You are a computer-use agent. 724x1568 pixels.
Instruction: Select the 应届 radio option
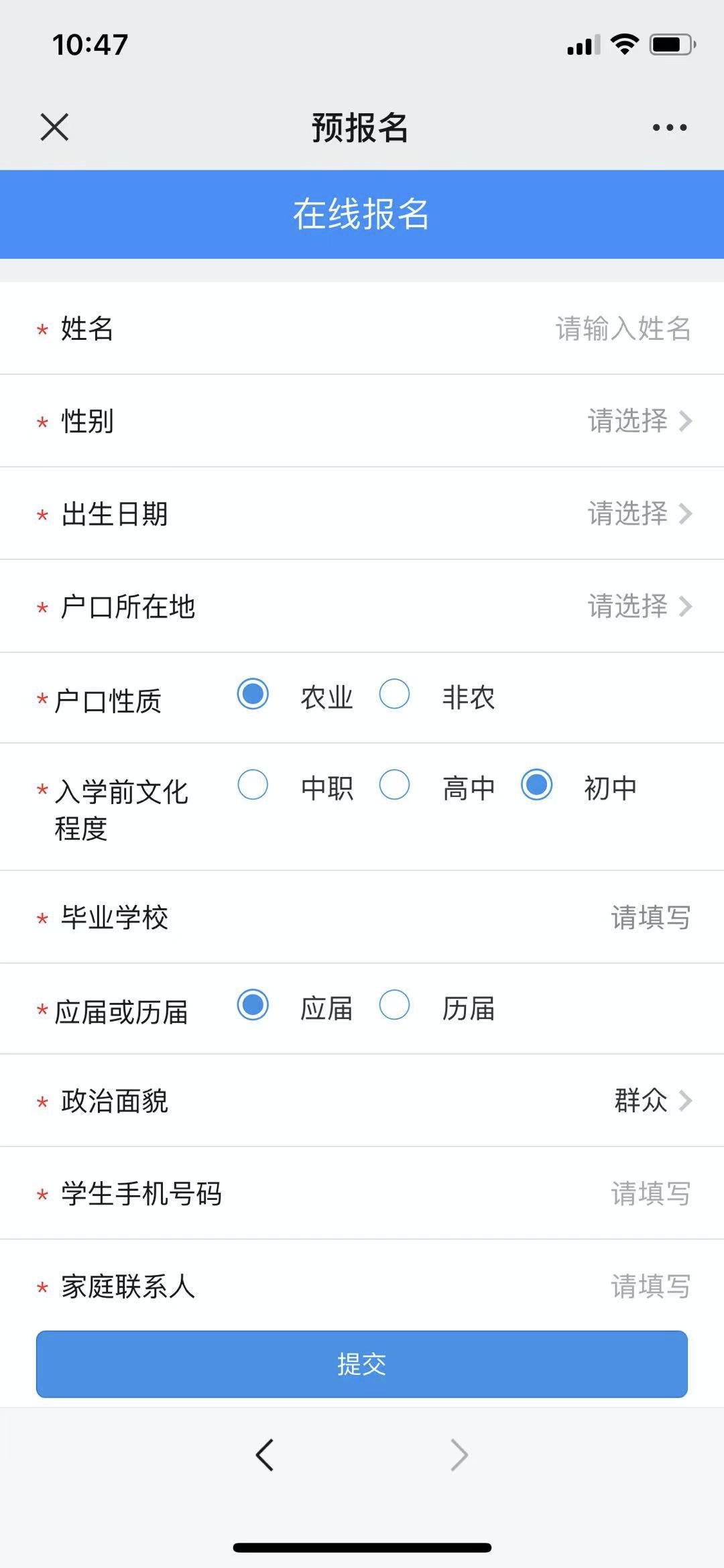253,1005
